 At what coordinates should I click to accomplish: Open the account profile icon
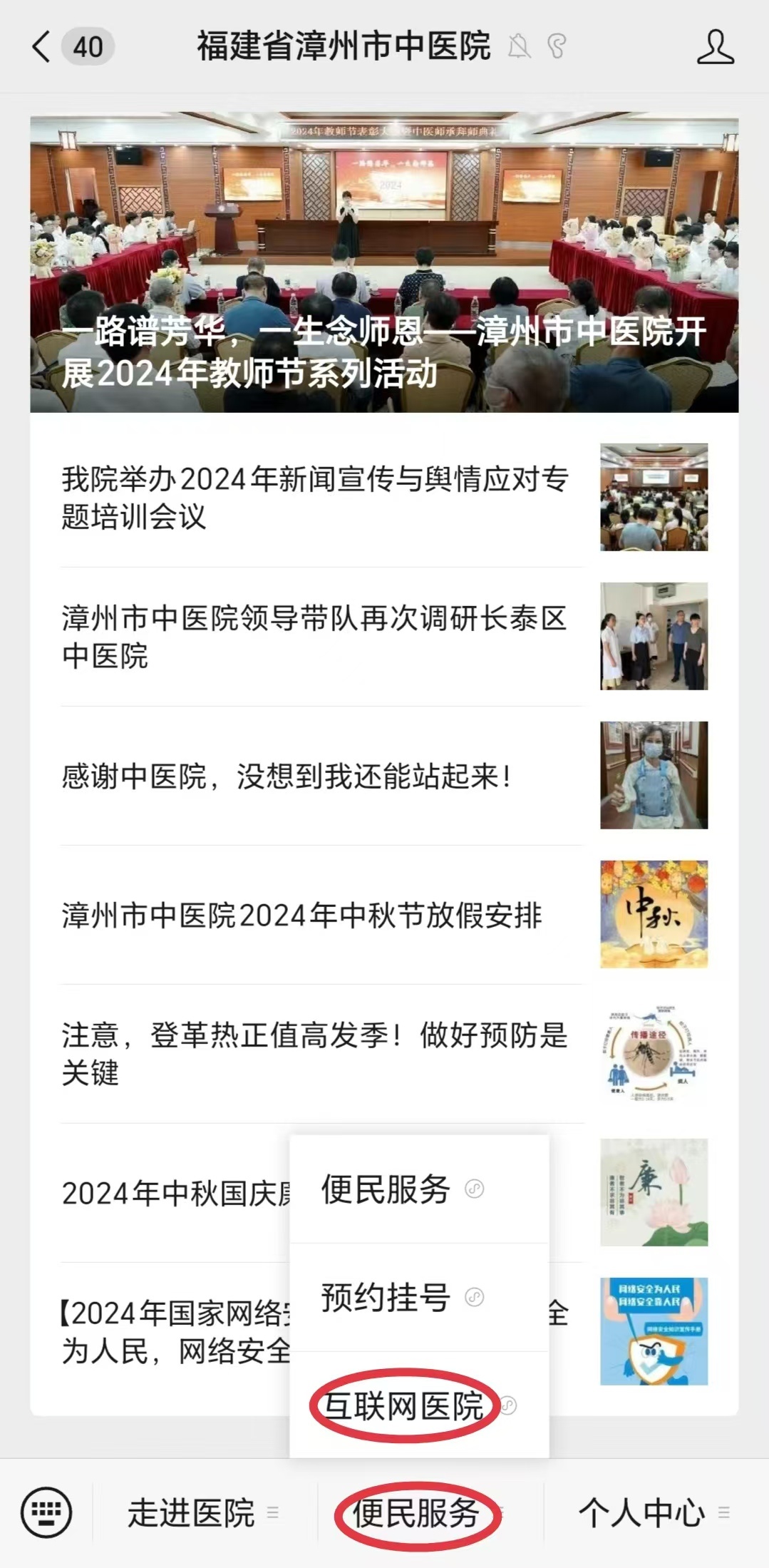coord(715,47)
